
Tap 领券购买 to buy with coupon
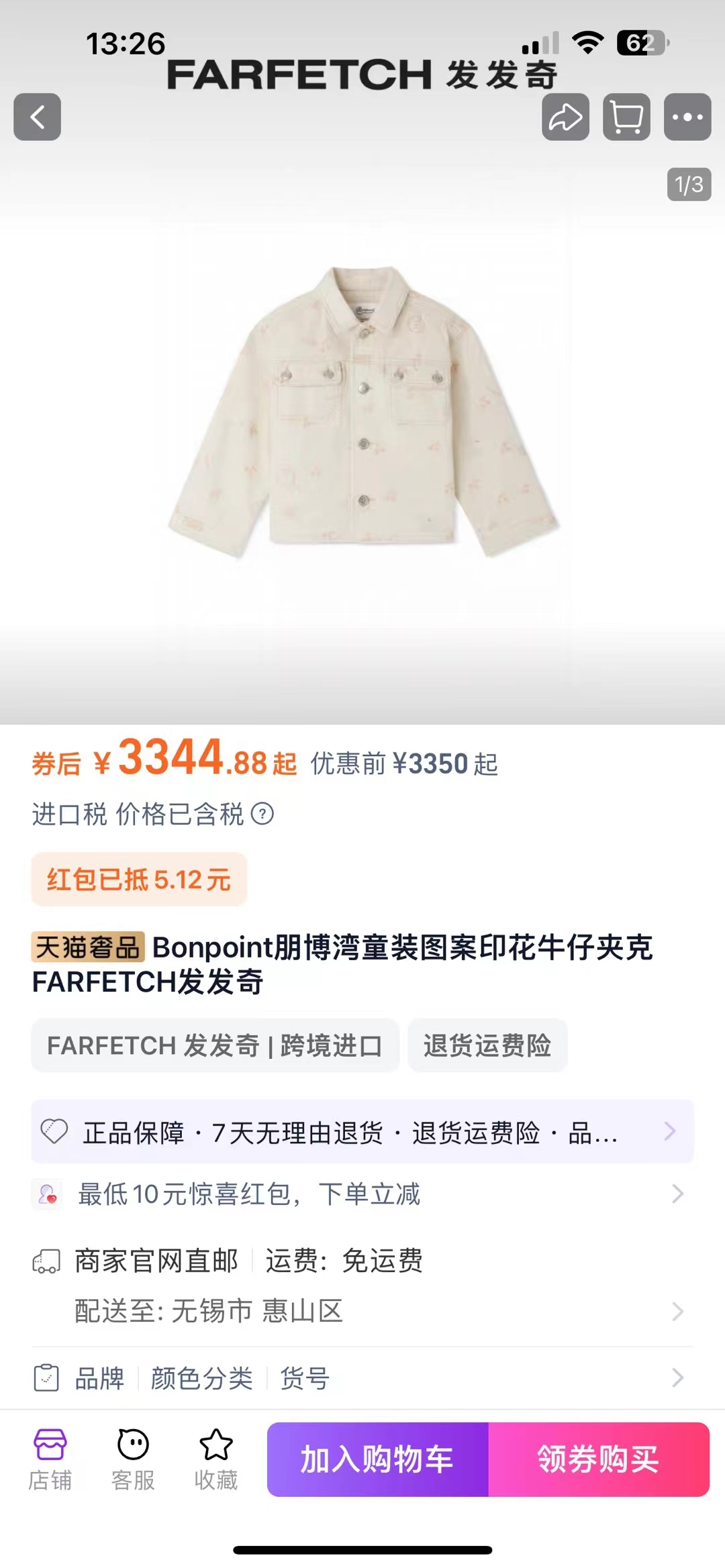click(599, 1459)
